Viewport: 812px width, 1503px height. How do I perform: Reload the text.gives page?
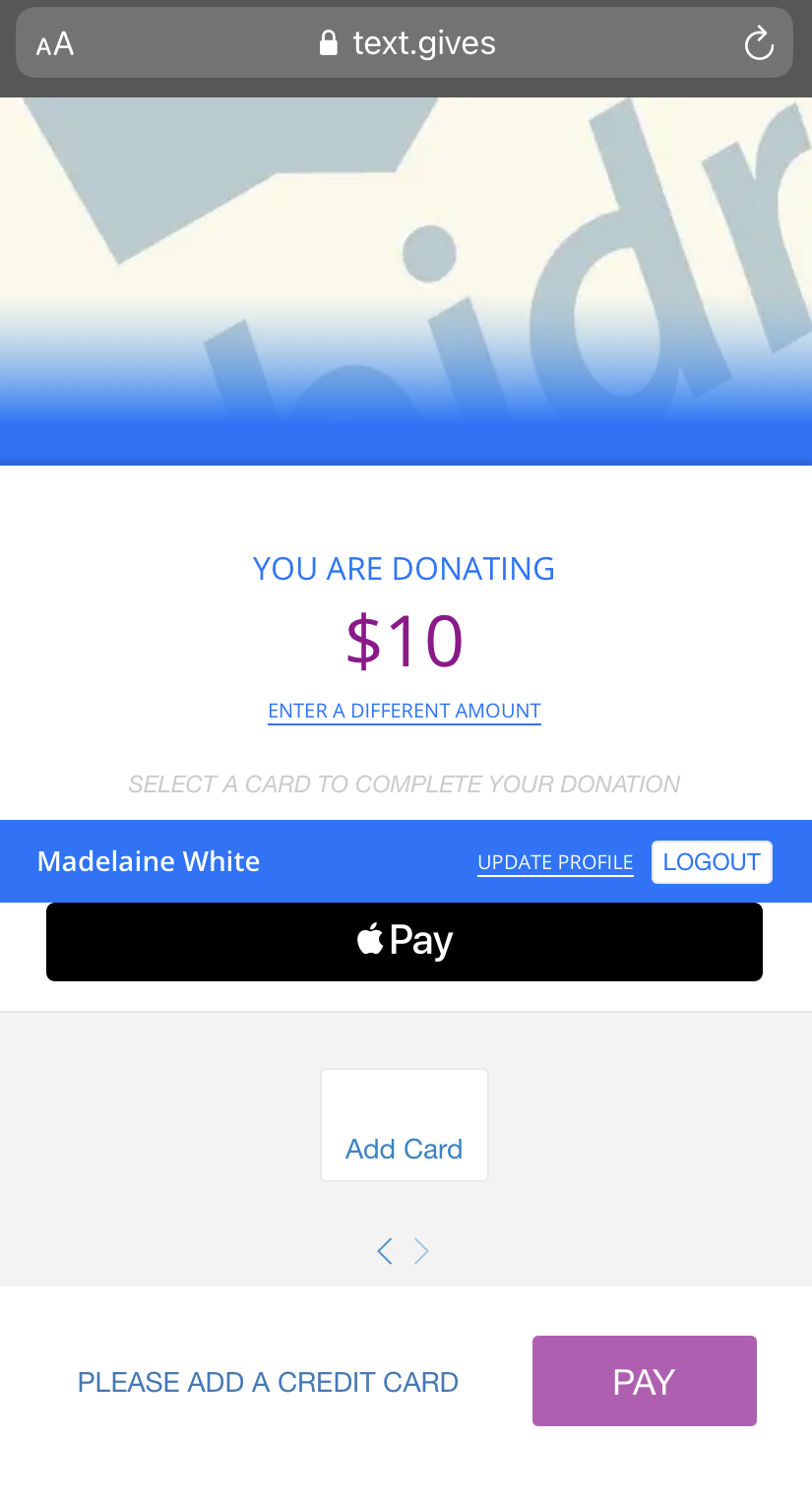pyautogui.click(x=759, y=43)
